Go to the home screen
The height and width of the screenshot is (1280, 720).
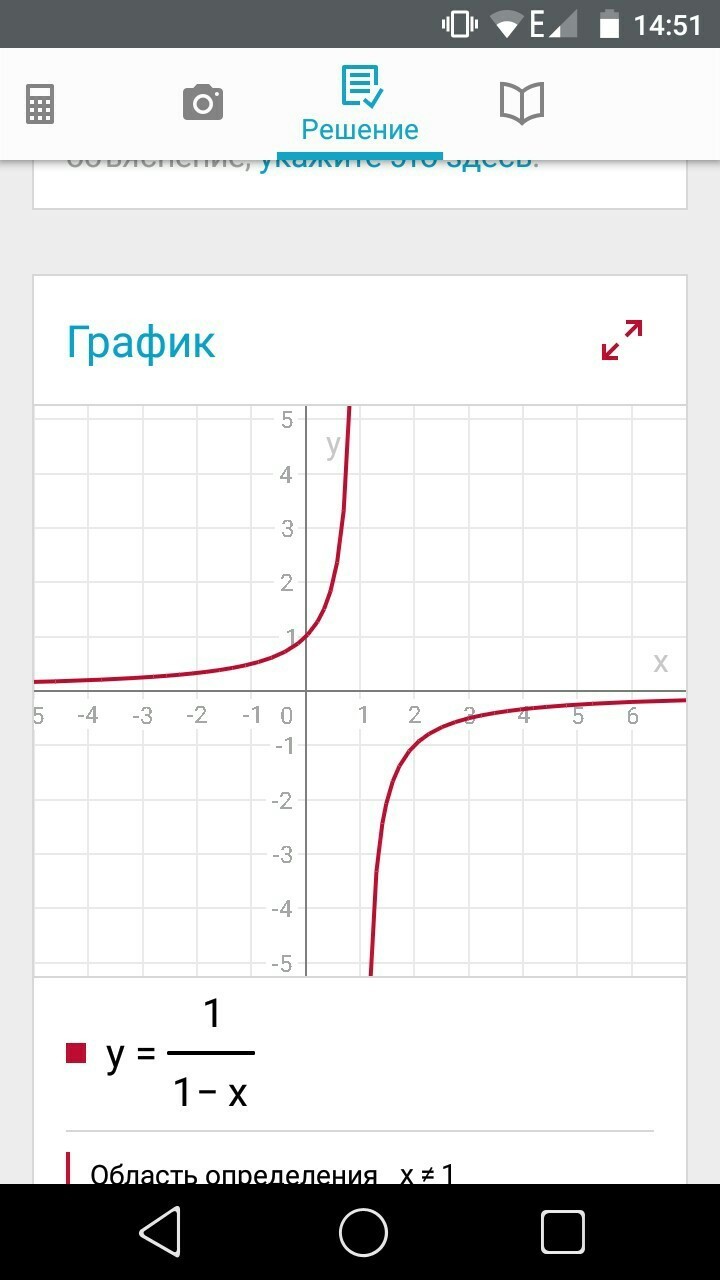click(x=363, y=1231)
